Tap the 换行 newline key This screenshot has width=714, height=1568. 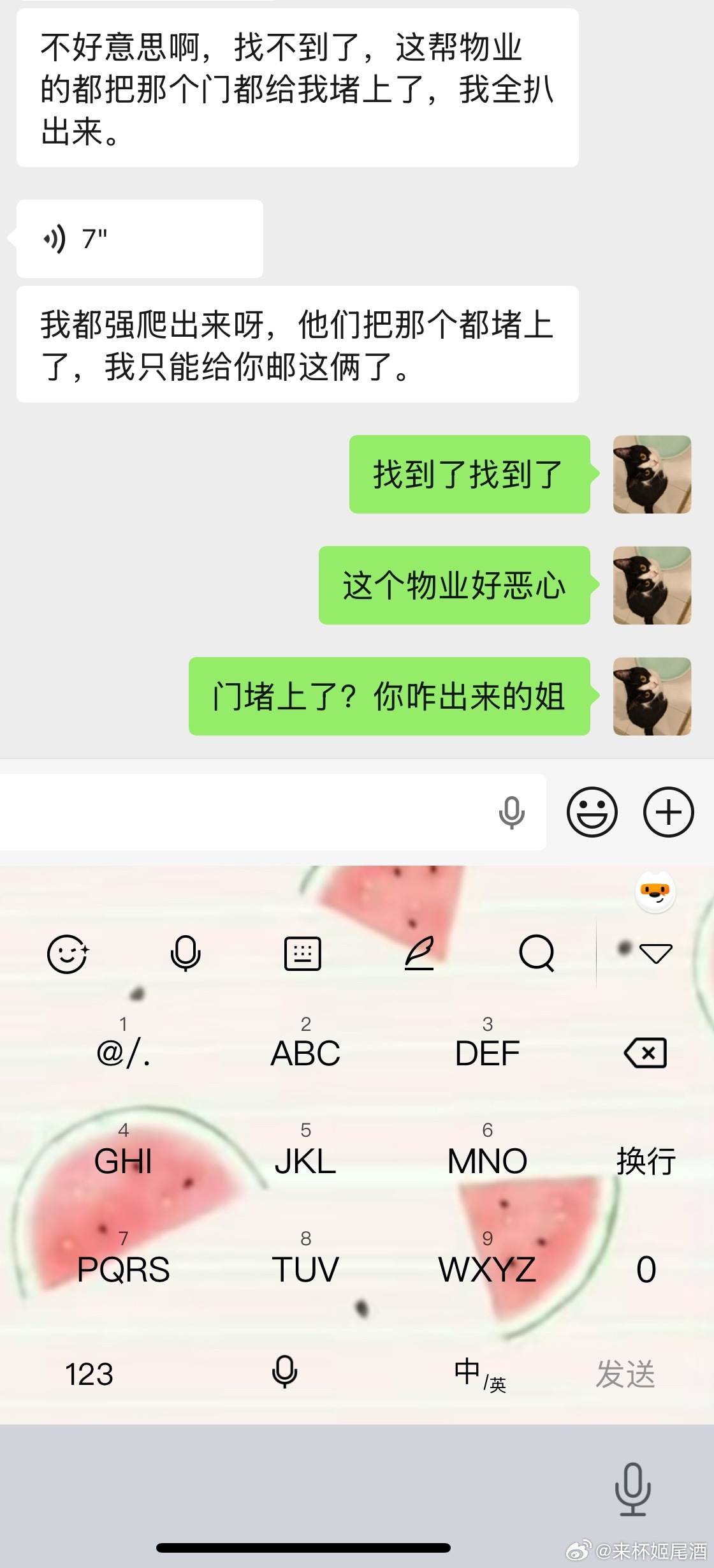pos(645,1160)
